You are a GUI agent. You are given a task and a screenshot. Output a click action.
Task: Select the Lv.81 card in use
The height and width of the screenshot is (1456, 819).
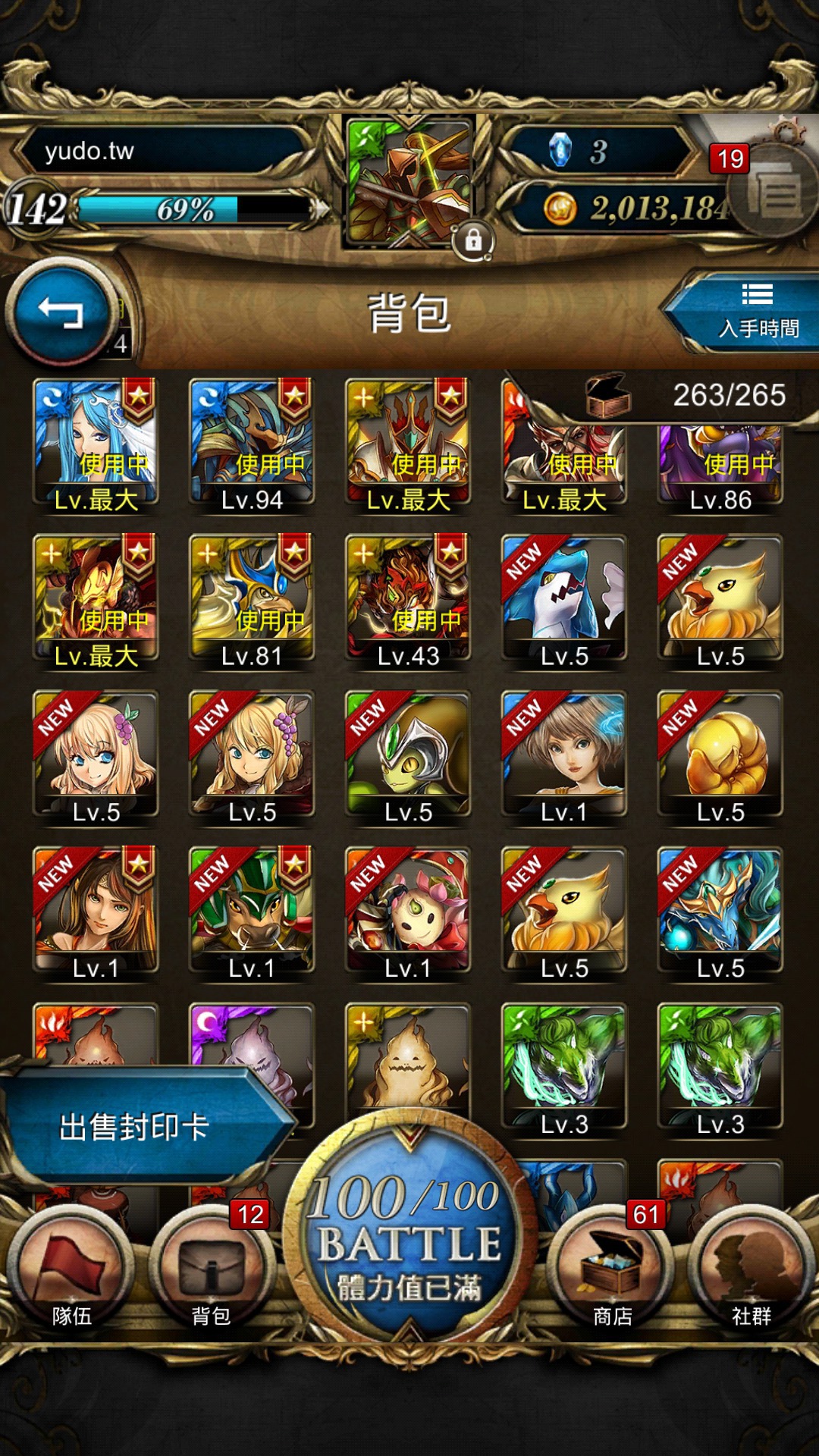pos(252,602)
